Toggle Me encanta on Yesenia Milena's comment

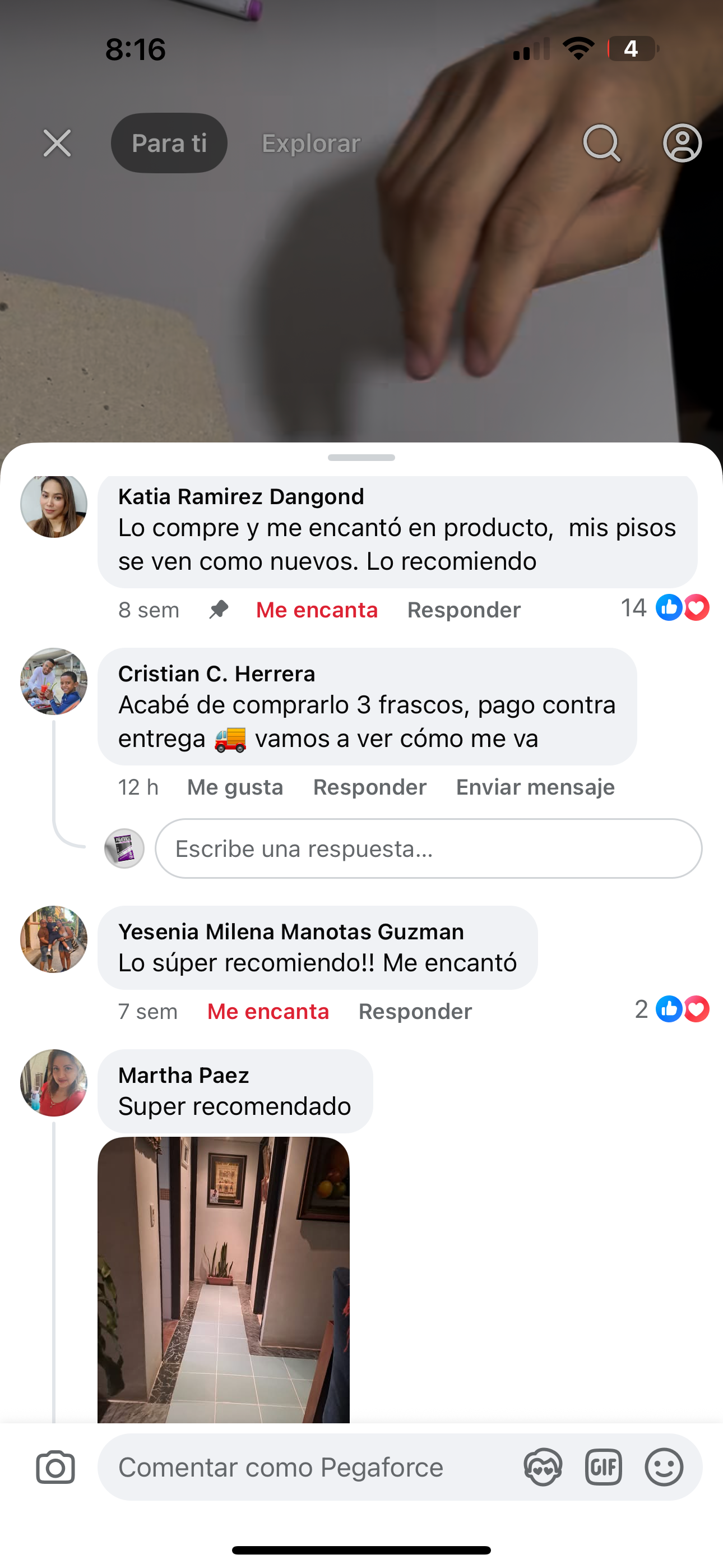(268, 1011)
